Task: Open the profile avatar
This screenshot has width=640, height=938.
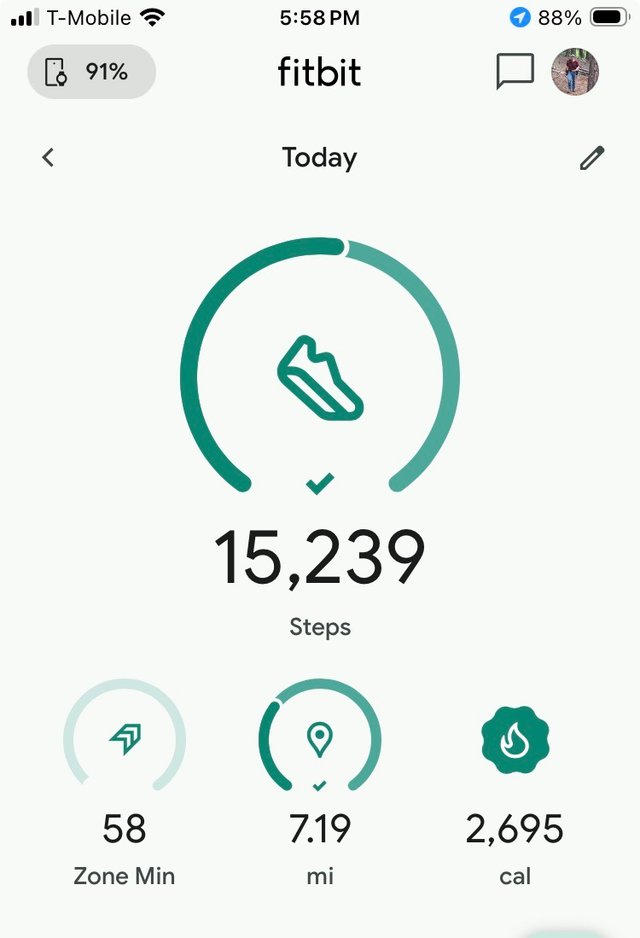Action: [575, 71]
